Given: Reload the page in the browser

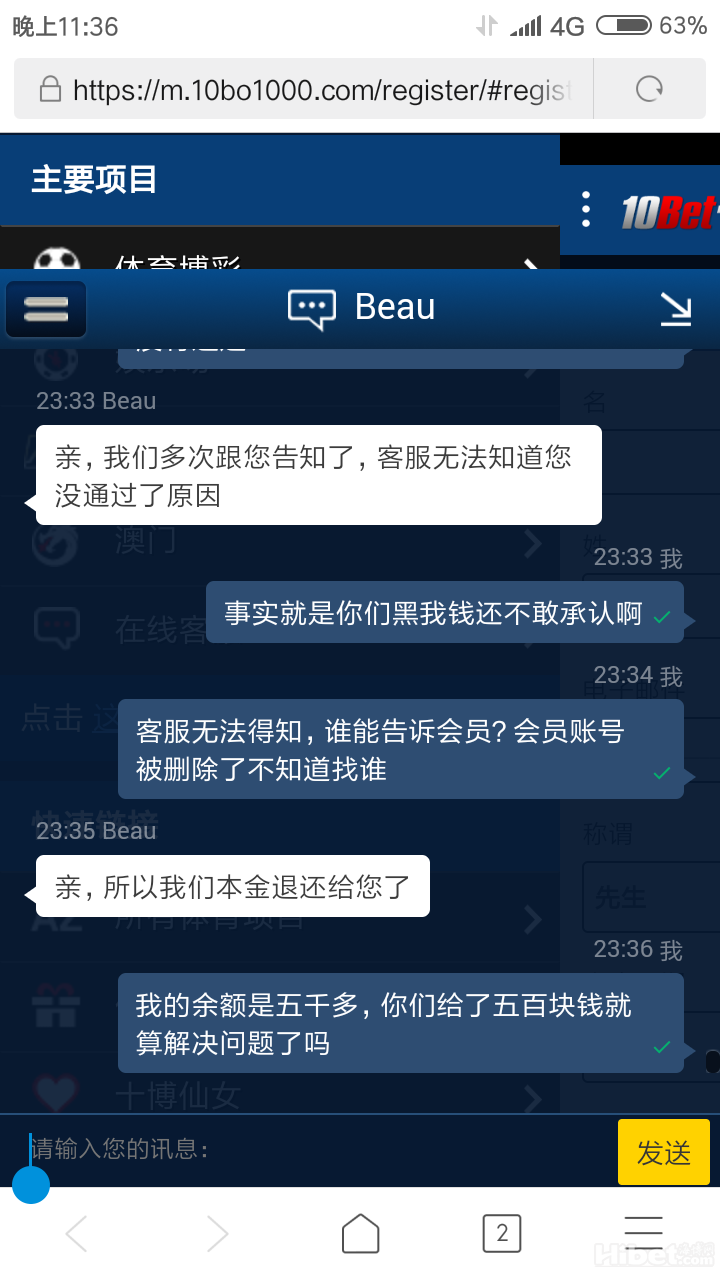Looking at the screenshot, I should click(x=649, y=90).
